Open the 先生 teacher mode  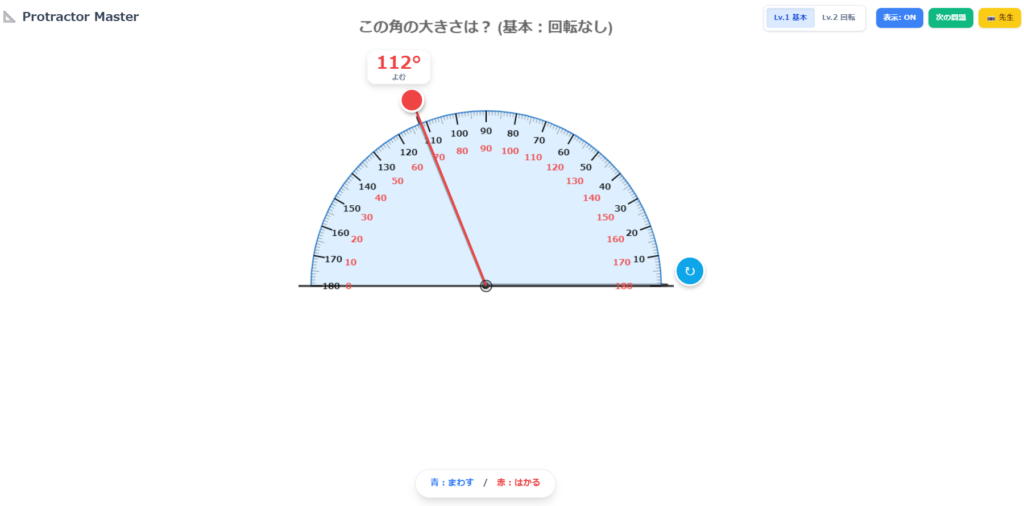click(x=999, y=18)
